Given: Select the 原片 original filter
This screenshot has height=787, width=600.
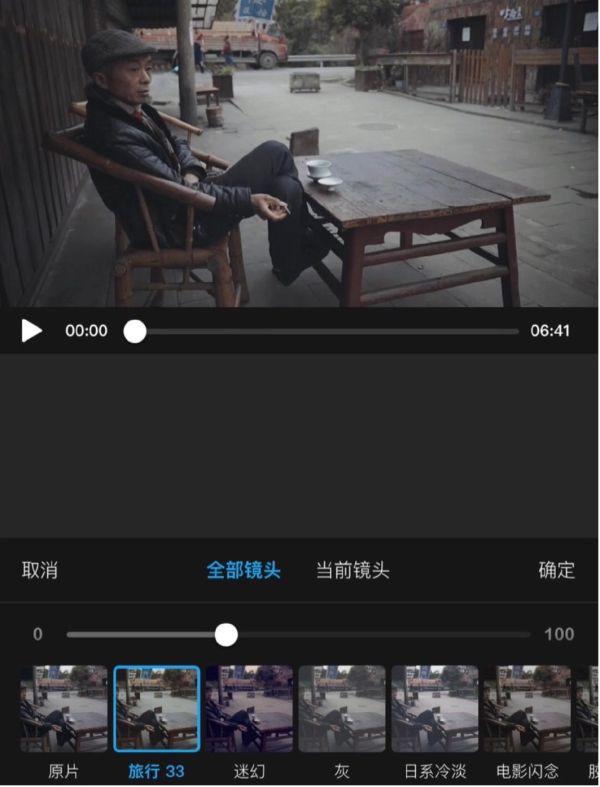Looking at the screenshot, I should click(63, 709).
